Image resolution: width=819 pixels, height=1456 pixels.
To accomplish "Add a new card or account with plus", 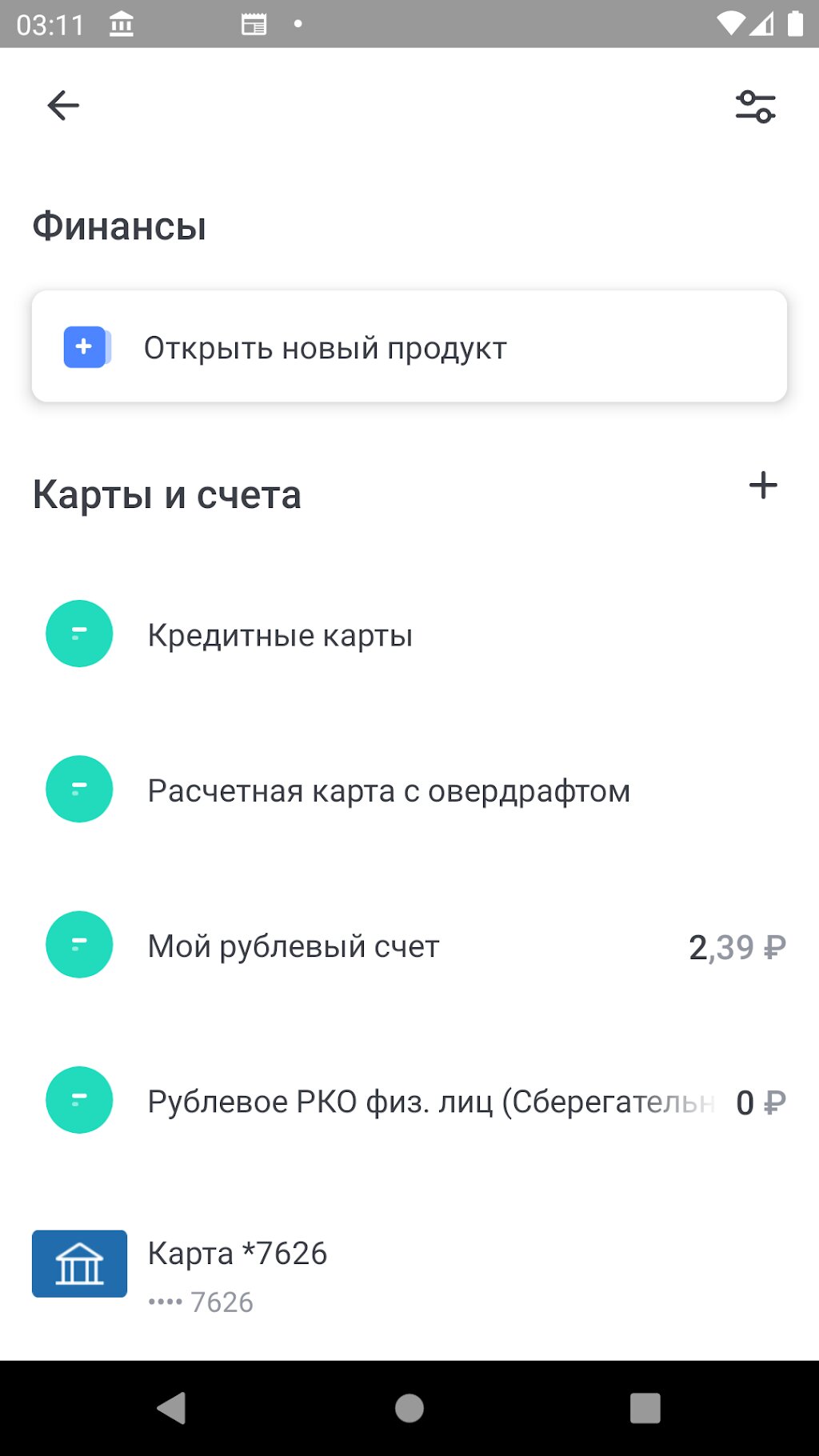I will (763, 485).
